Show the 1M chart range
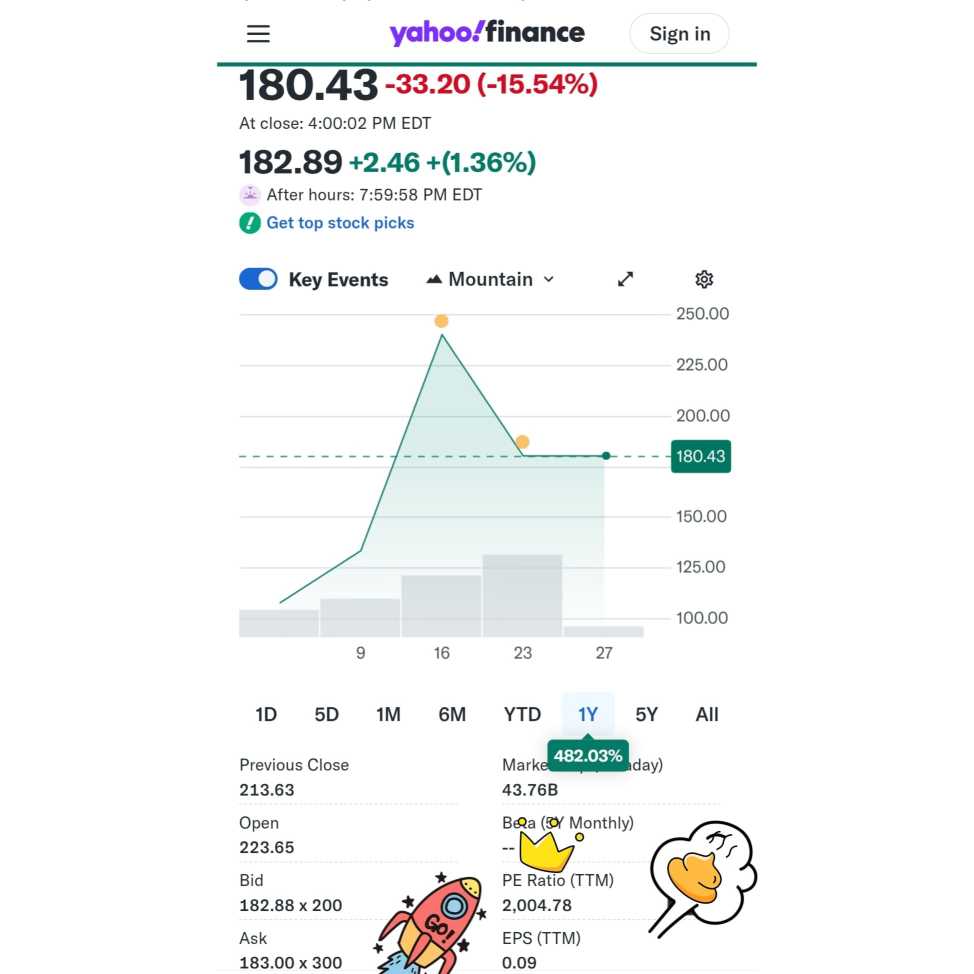The height and width of the screenshot is (974, 974). tap(388, 714)
